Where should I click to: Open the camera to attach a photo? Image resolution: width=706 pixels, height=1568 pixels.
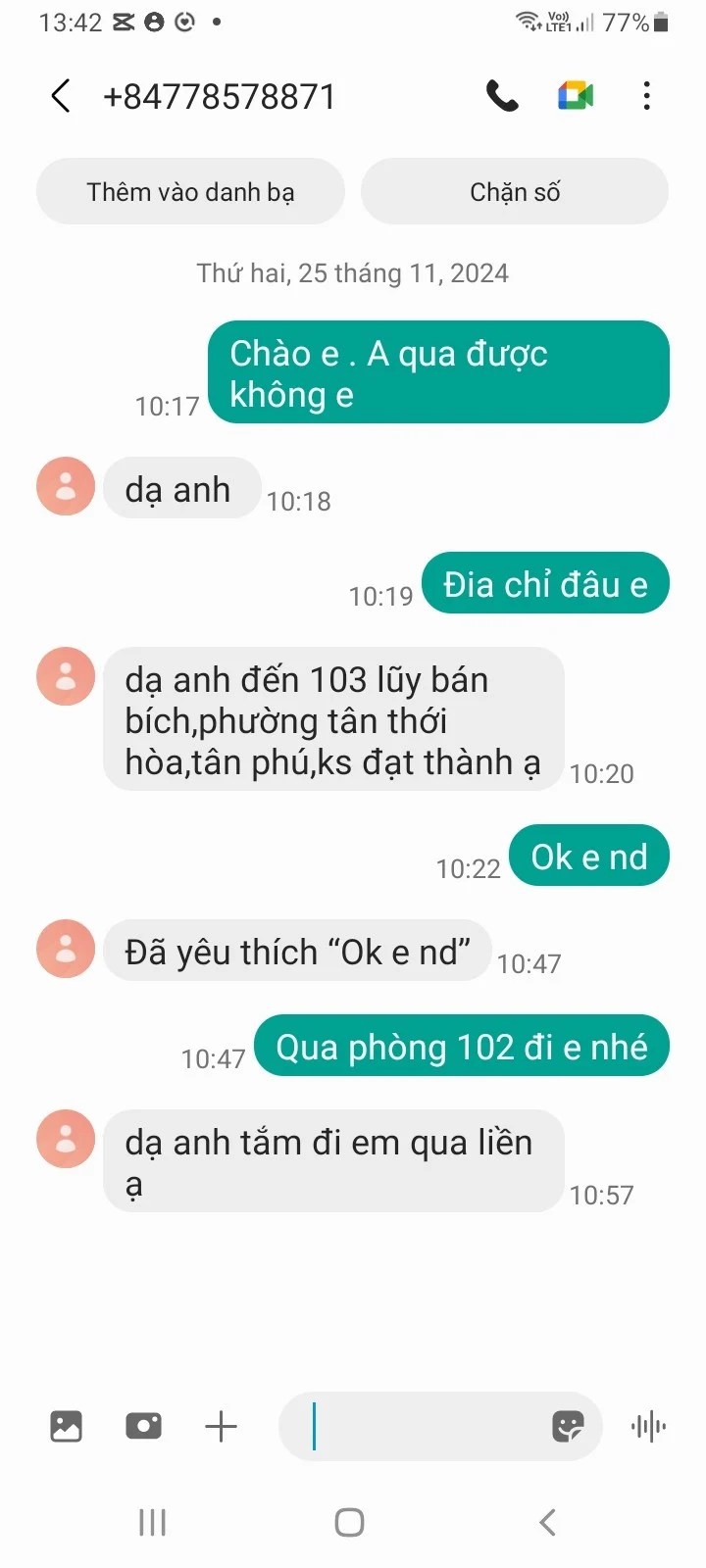(x=143, y=1426)
